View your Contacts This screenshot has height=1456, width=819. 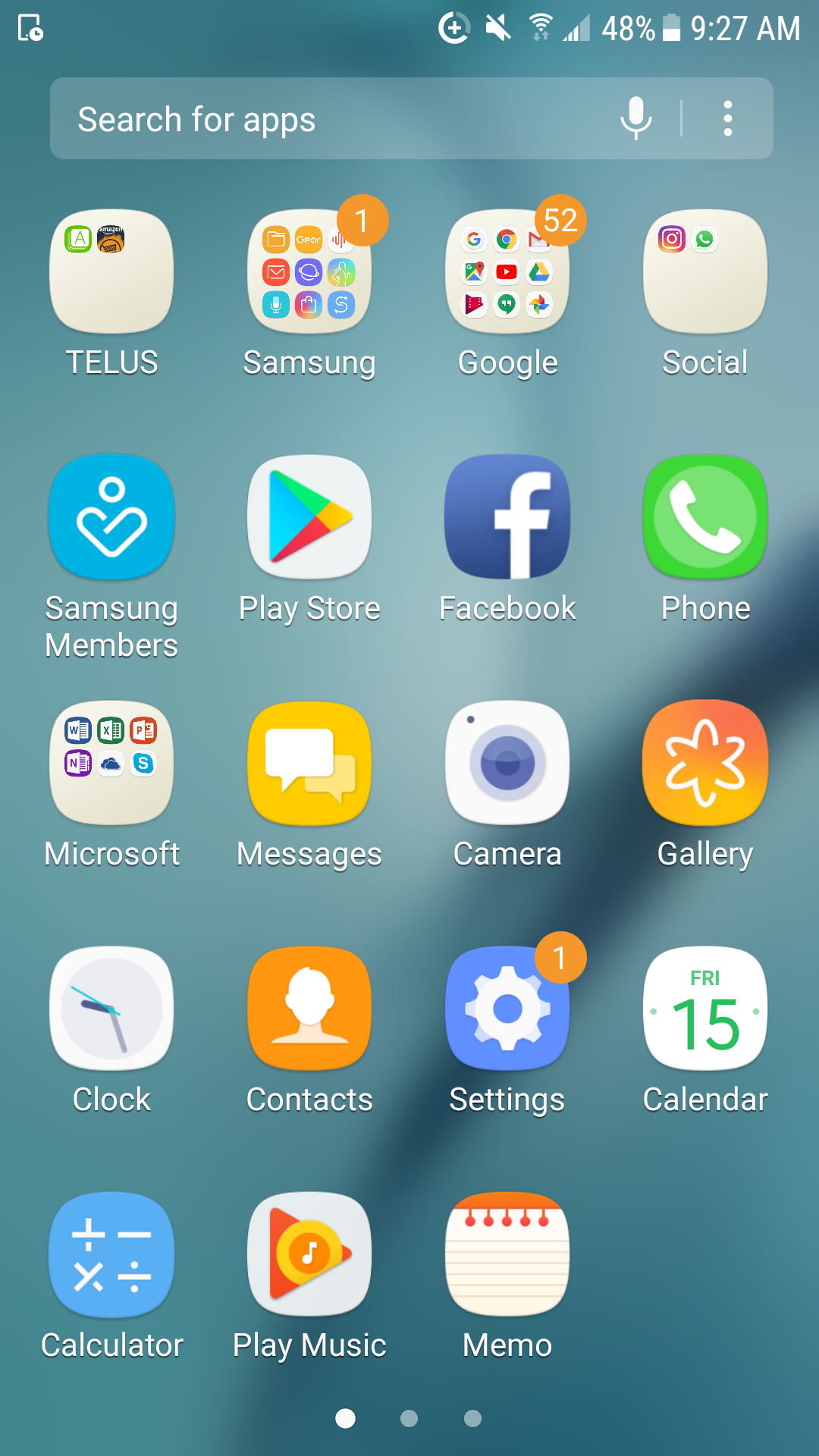coord(309,1009)
